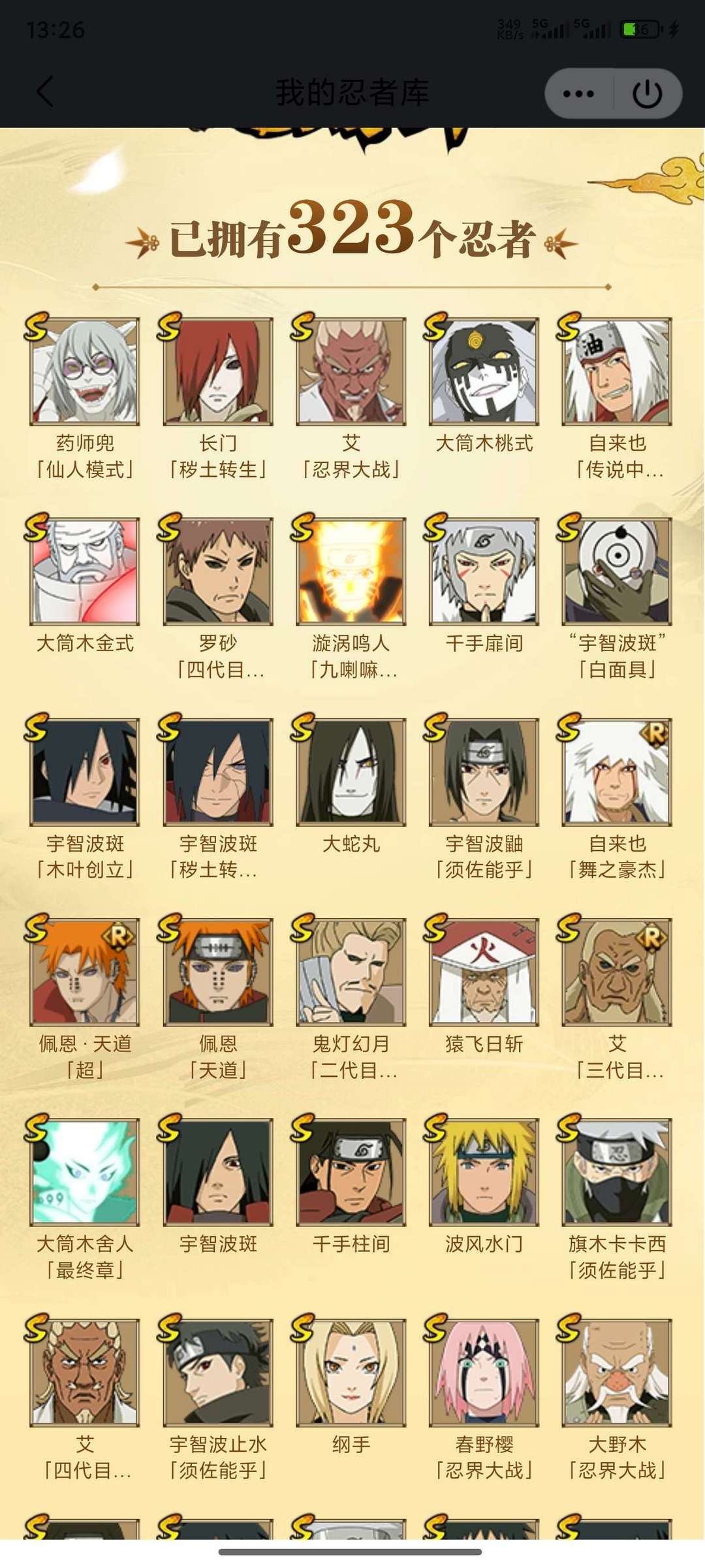Image resolution: width=705 pixels, height=1568 pixels.
Task: Go back using the top-left arrow
Action: (x=45, y=91)
